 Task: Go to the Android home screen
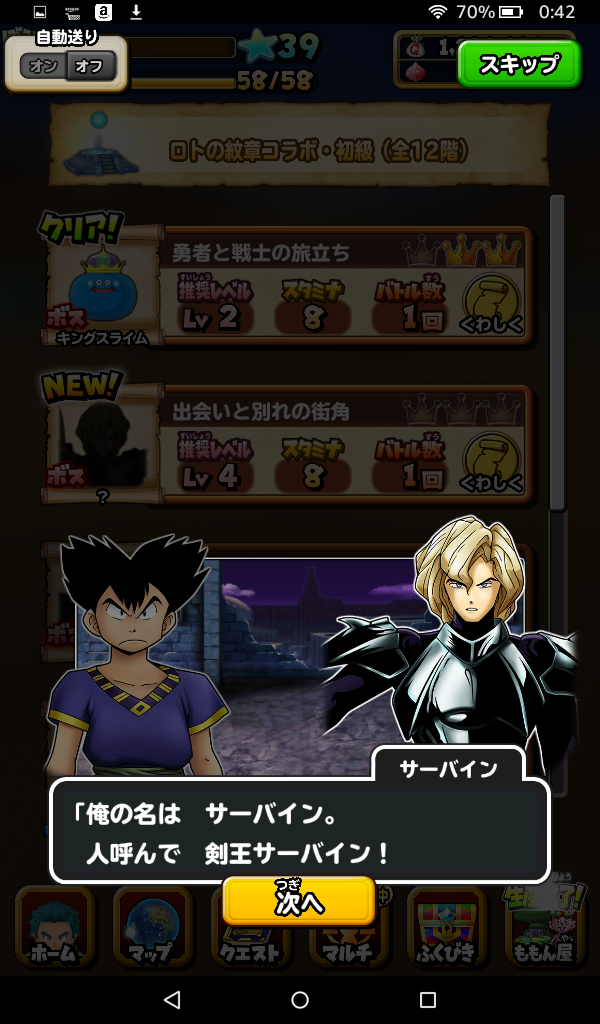pos(300,999)
